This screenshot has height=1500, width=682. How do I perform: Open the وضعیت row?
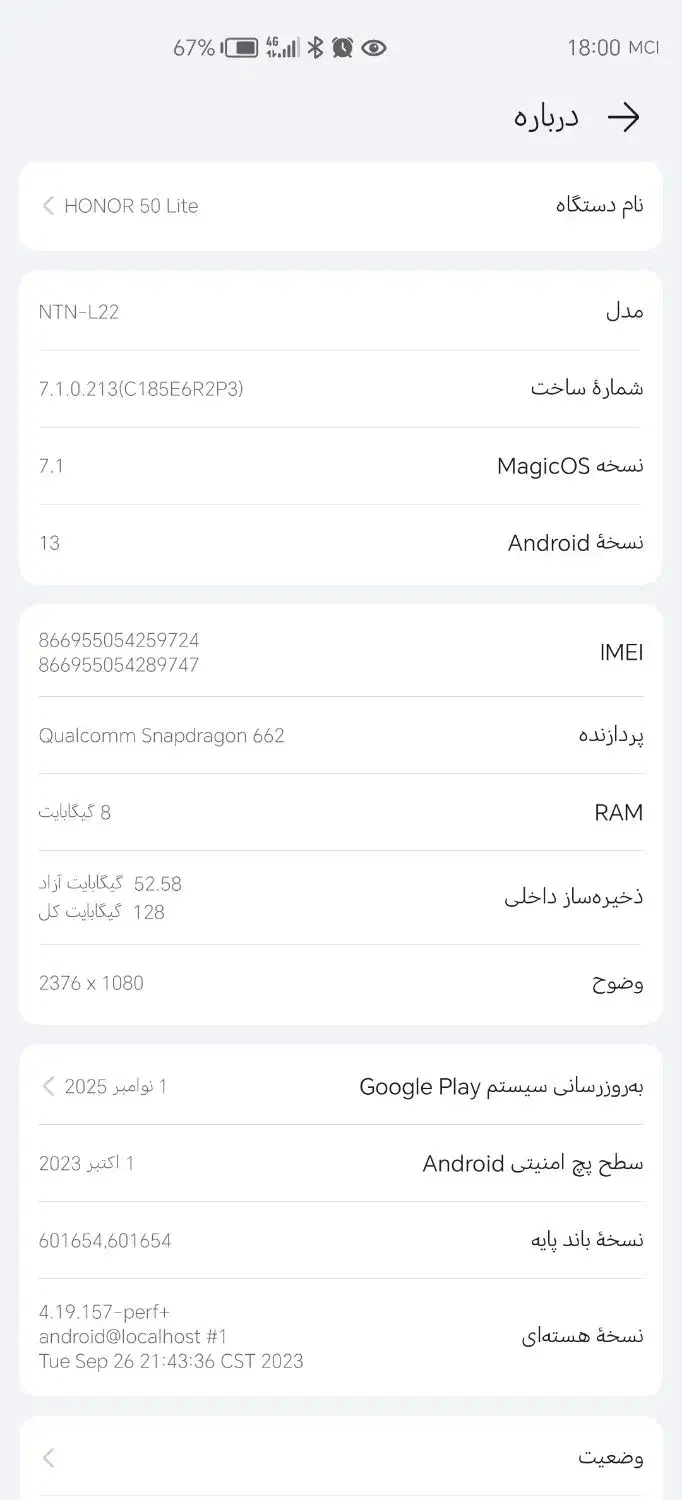click(340, 1457)
